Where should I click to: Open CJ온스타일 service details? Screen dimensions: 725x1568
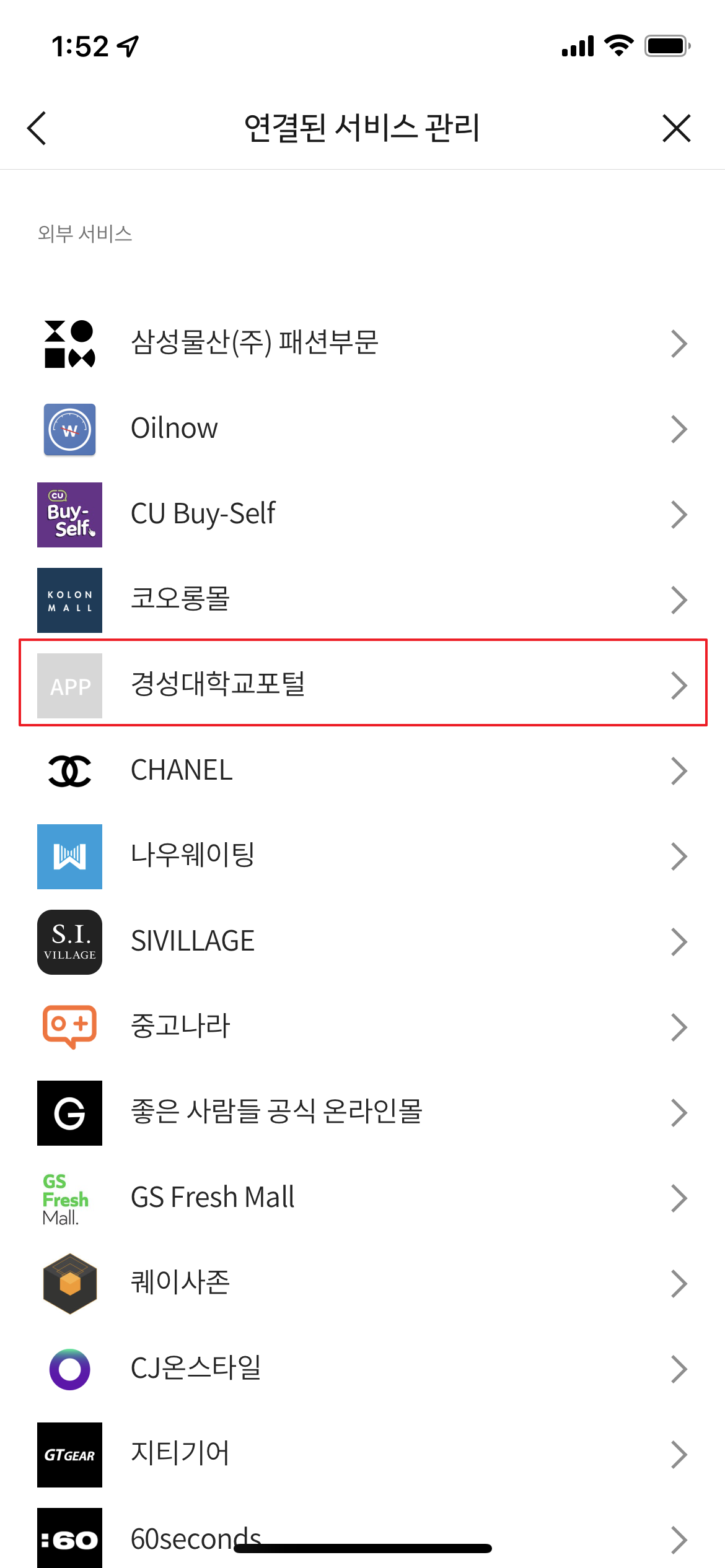(x=362, y=1369)
